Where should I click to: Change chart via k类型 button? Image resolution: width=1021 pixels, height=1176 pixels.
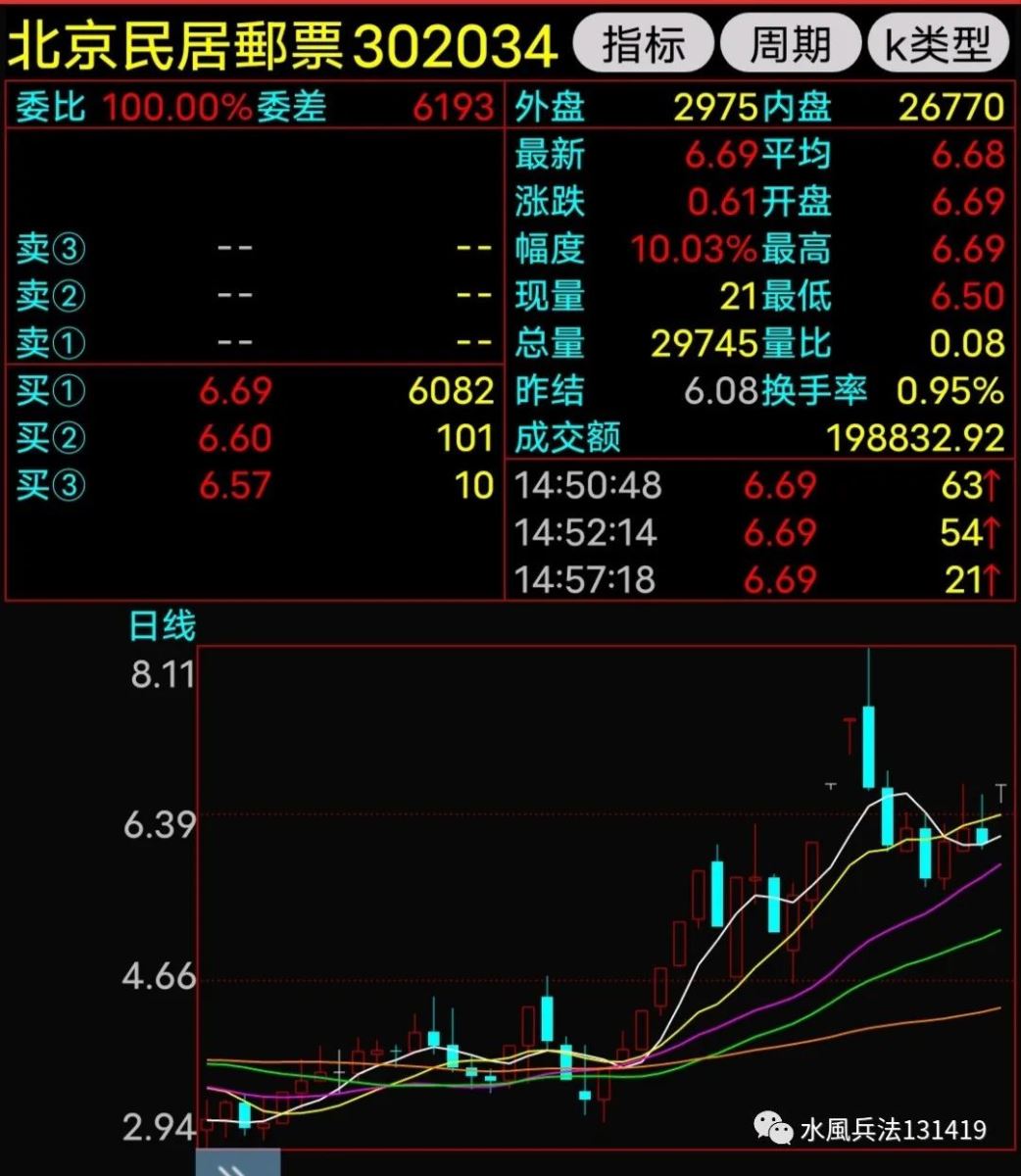939,44
